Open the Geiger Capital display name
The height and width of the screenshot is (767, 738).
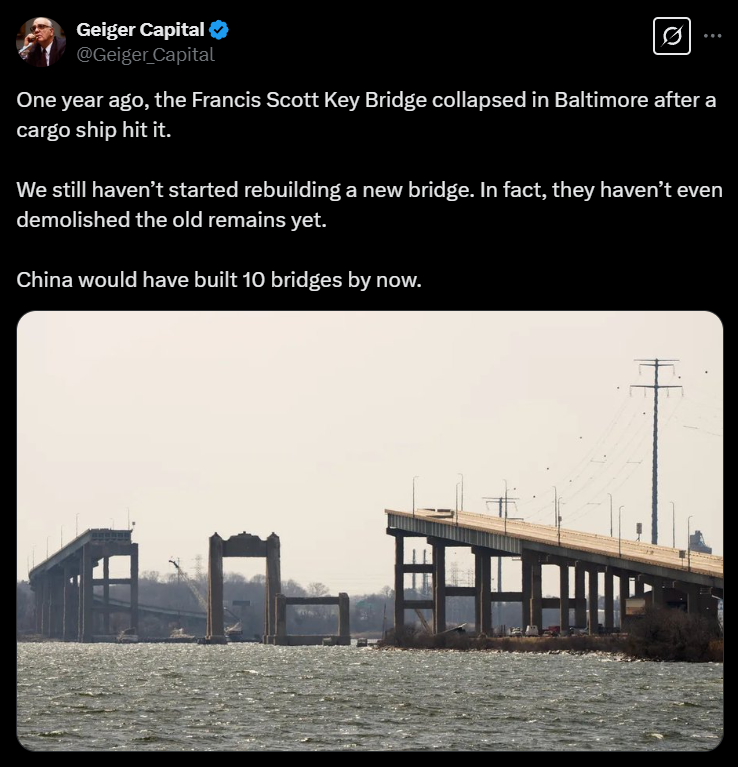click(x=140, y=30)
